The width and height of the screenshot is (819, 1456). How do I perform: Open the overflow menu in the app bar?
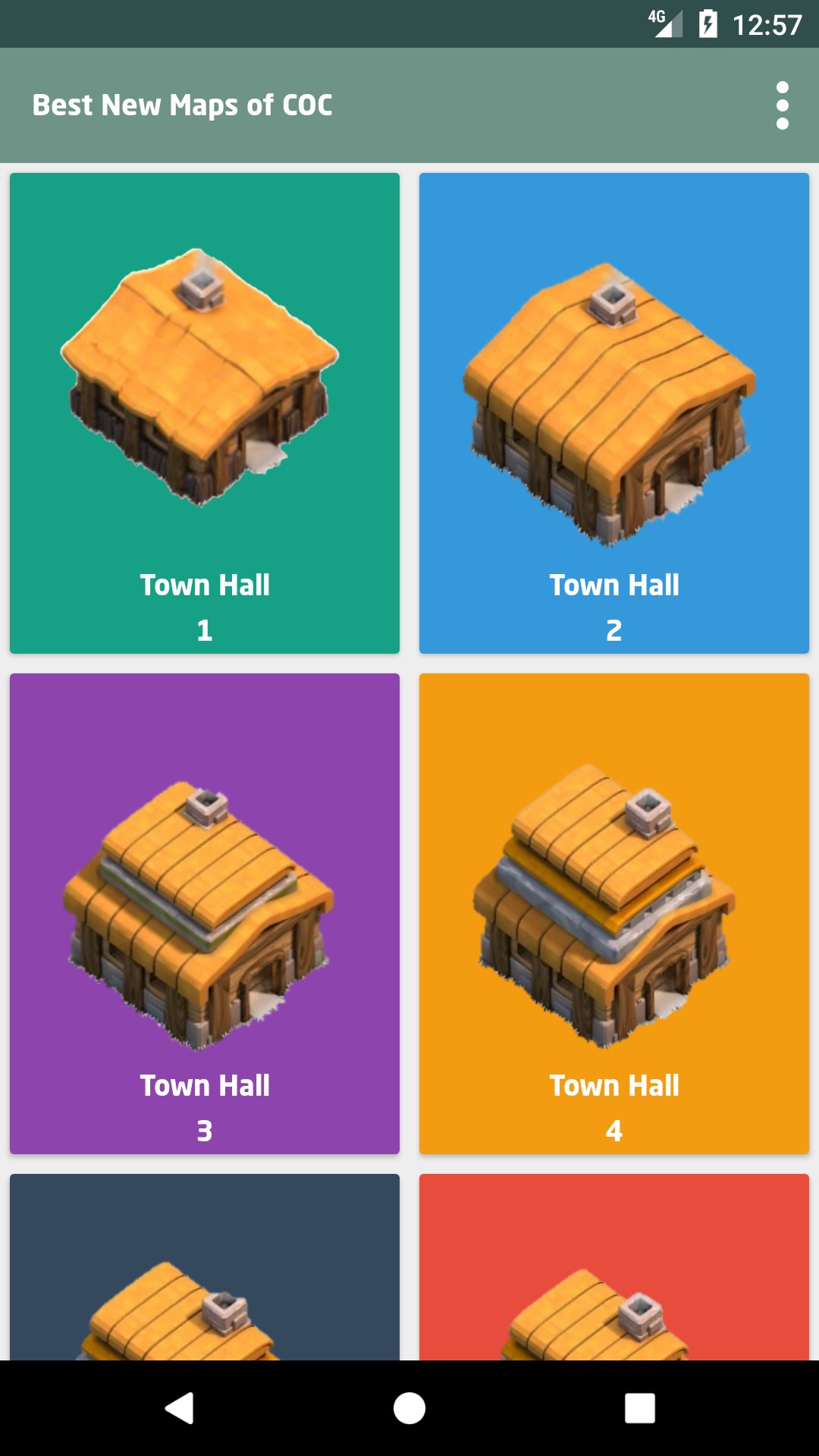tap(780, 105)
